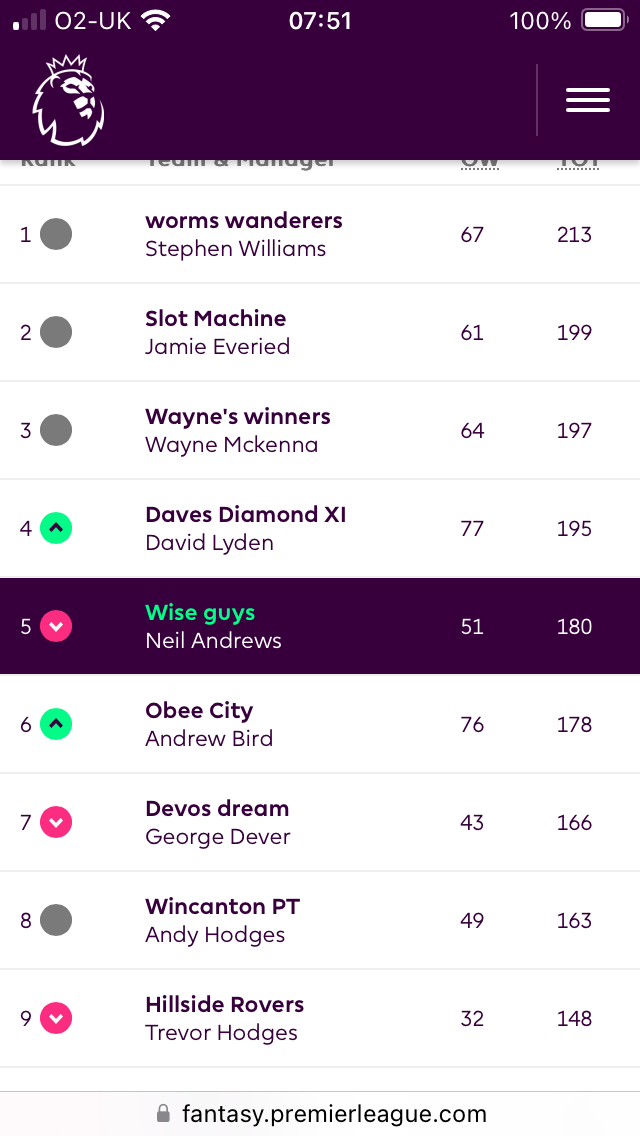Open the hamburger menu
The height and width of the screenshot is (1136, 640).
pos(588,100)
